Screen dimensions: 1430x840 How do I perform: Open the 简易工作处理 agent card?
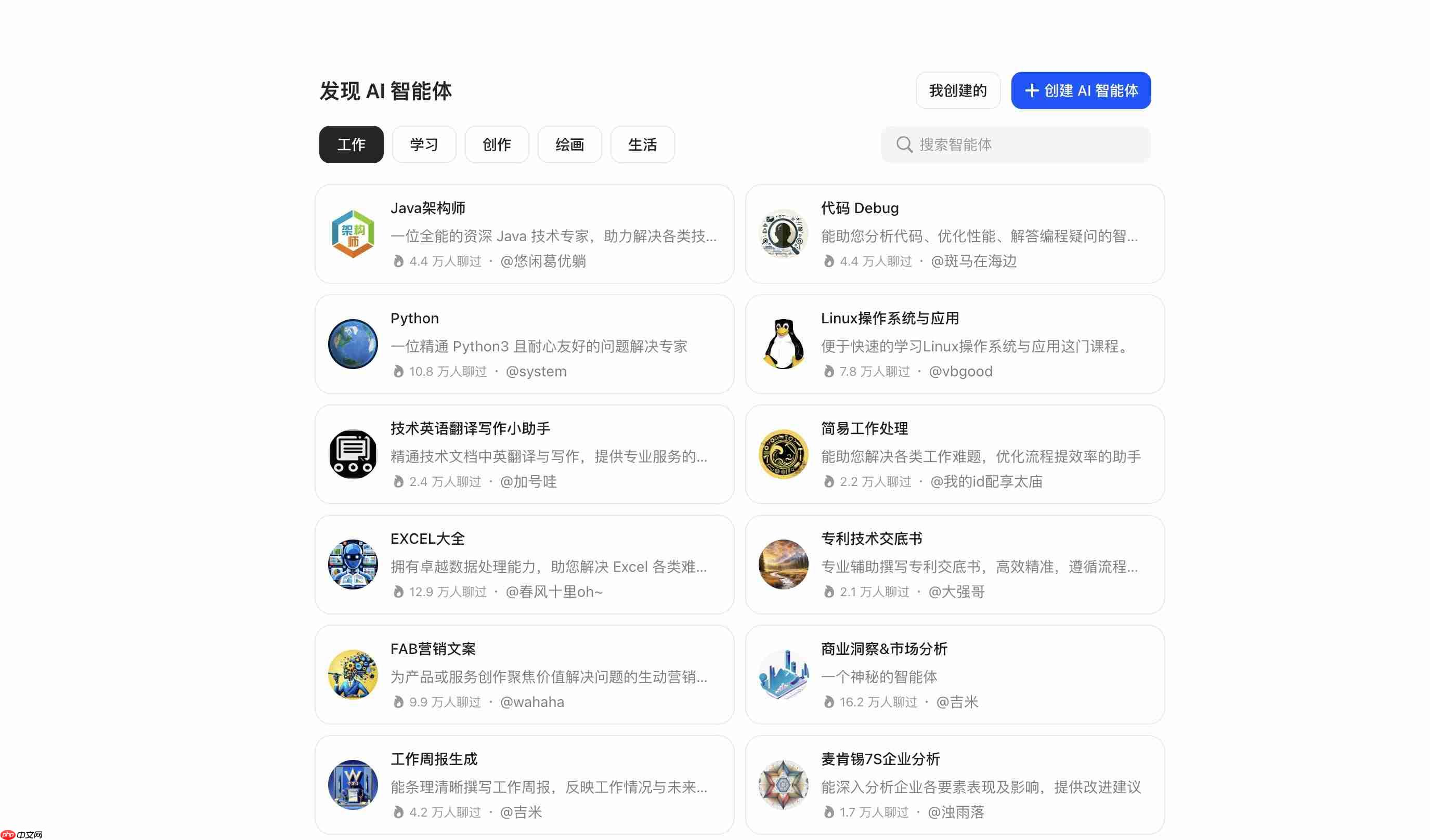pyautogui.click(x=955, y=454)
